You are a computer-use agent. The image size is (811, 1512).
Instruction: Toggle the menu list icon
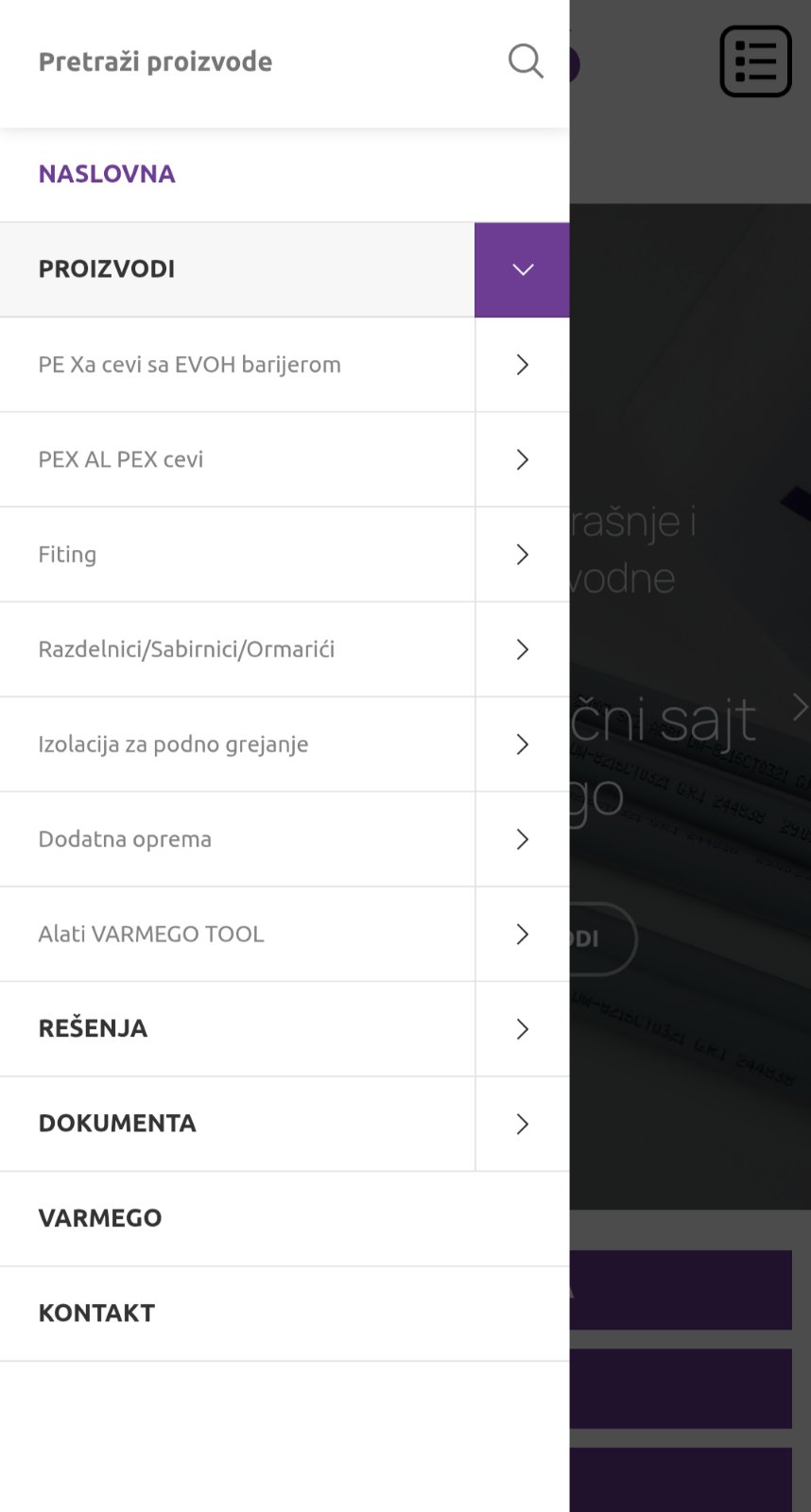coord(755,62)
